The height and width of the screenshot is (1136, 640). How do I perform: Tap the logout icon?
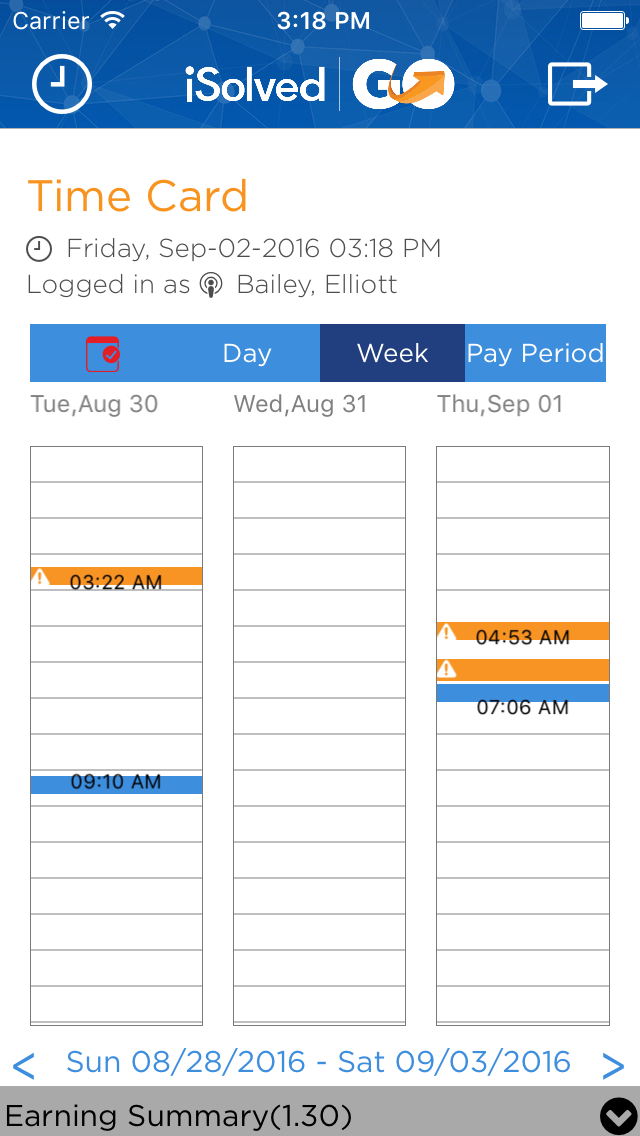click(577, 84)
